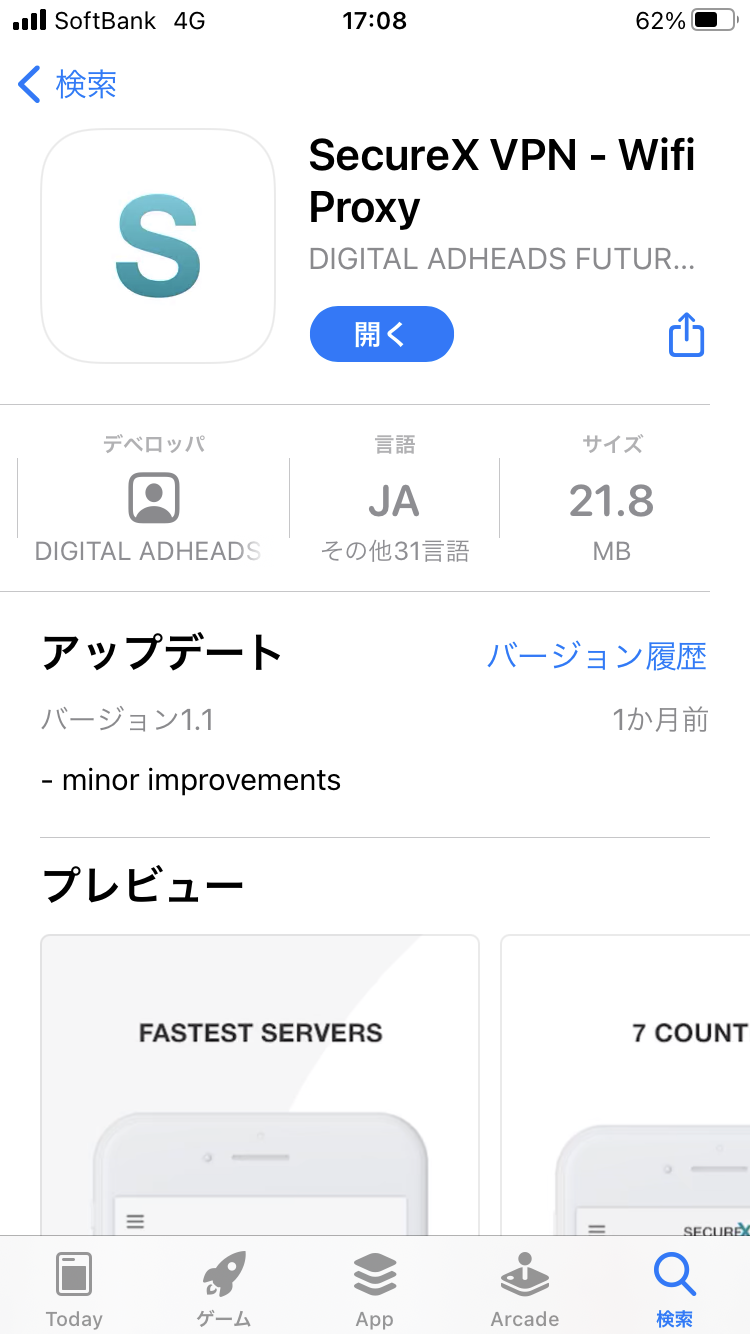Open the 7 COUNT preview screenshot
750x1334 pixels.
click(x=625, y=1085)
